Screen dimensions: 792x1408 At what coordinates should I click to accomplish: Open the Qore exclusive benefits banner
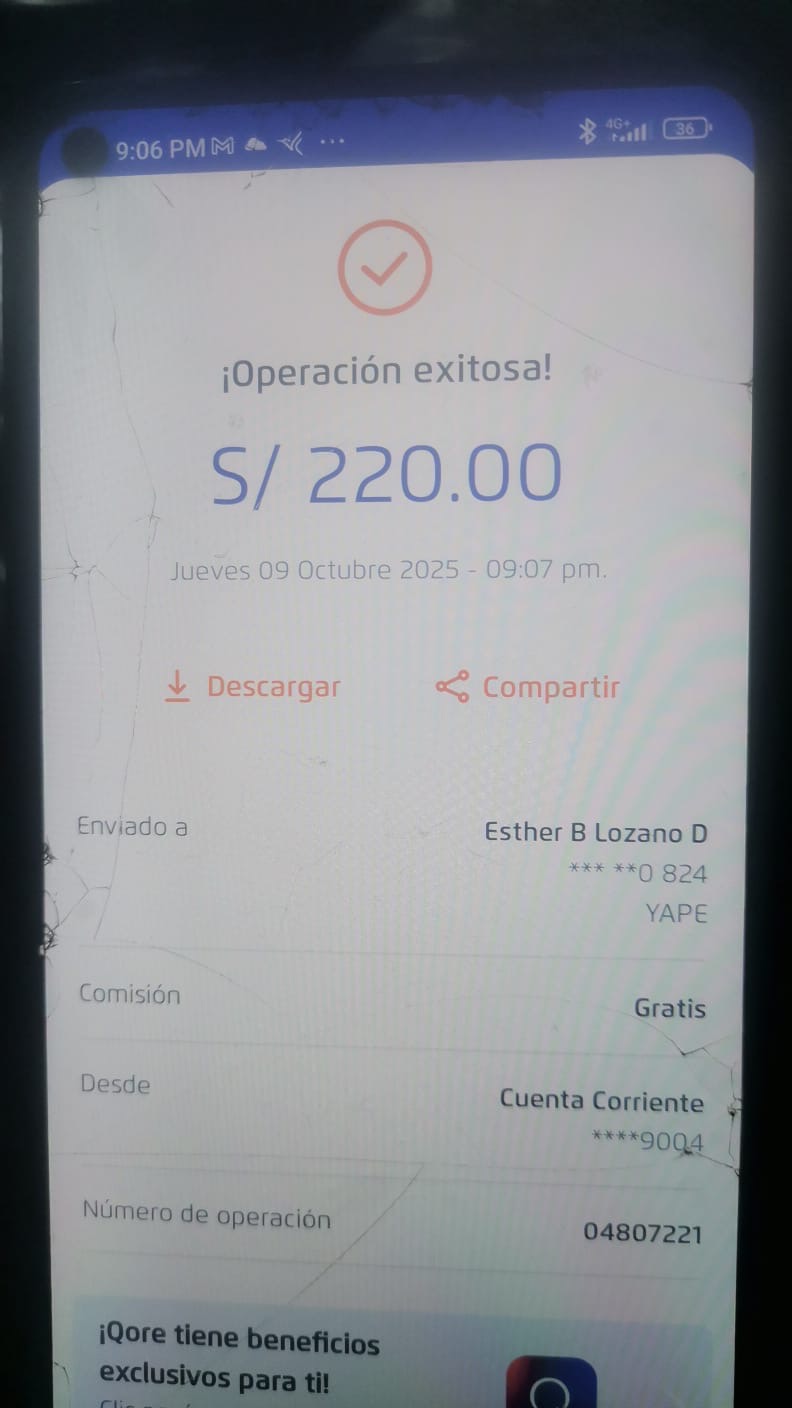click(x=300, y=1360)
